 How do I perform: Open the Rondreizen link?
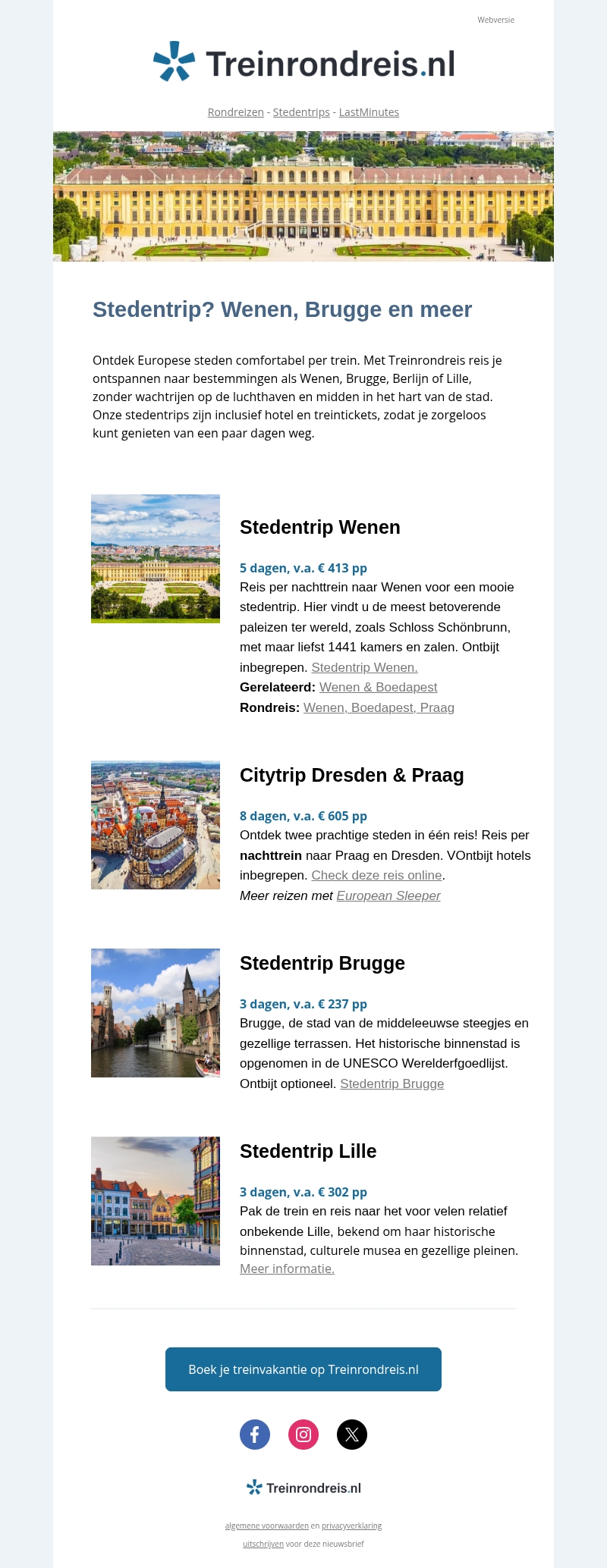click(x=236, y=112)
